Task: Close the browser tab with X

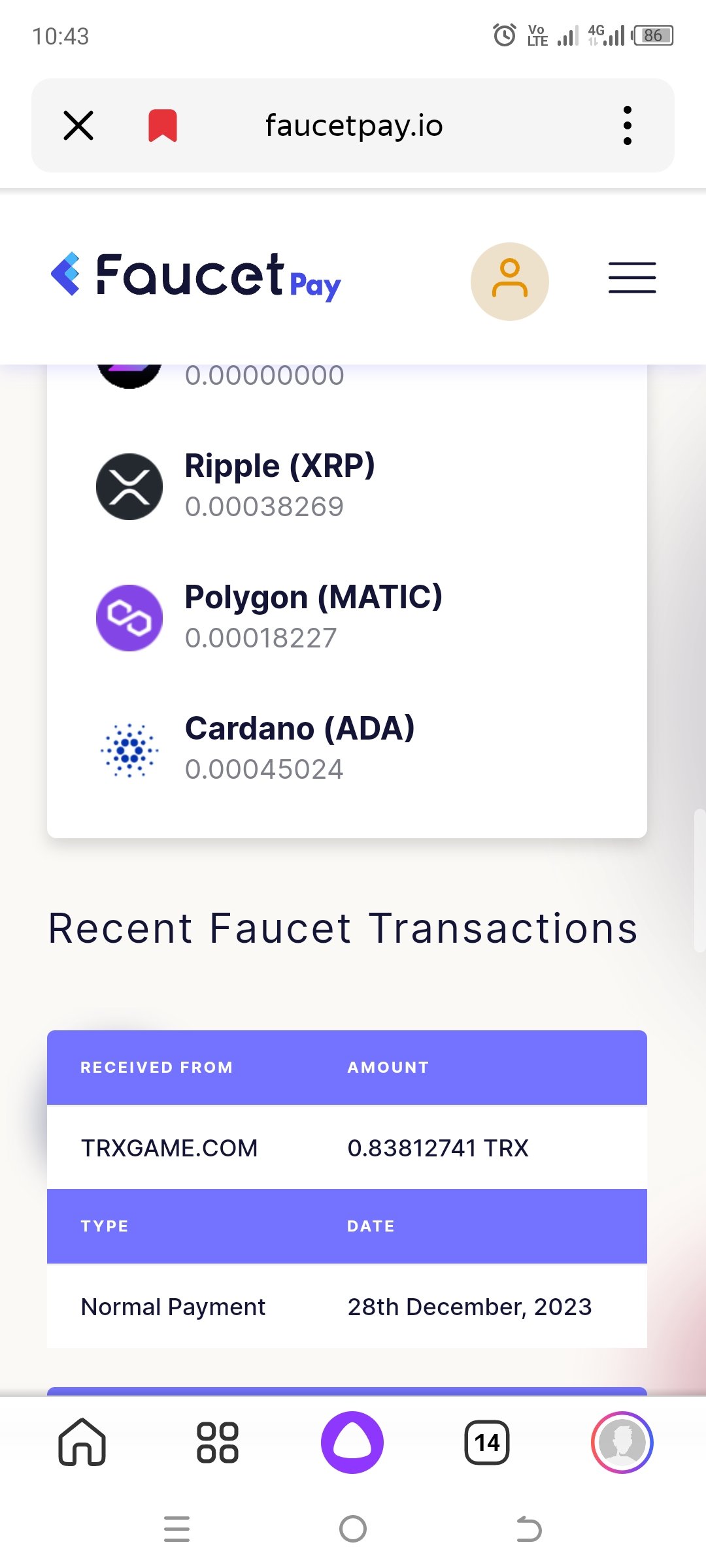Action: pos(78,125)
